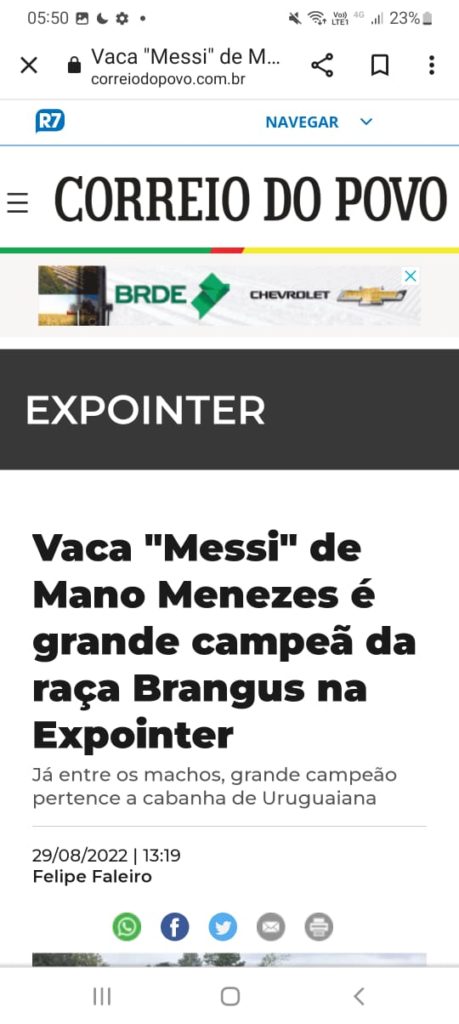
Task: Go to the Correio do Povo homepage
Action: pyautogui.click(x=251, y=199)
